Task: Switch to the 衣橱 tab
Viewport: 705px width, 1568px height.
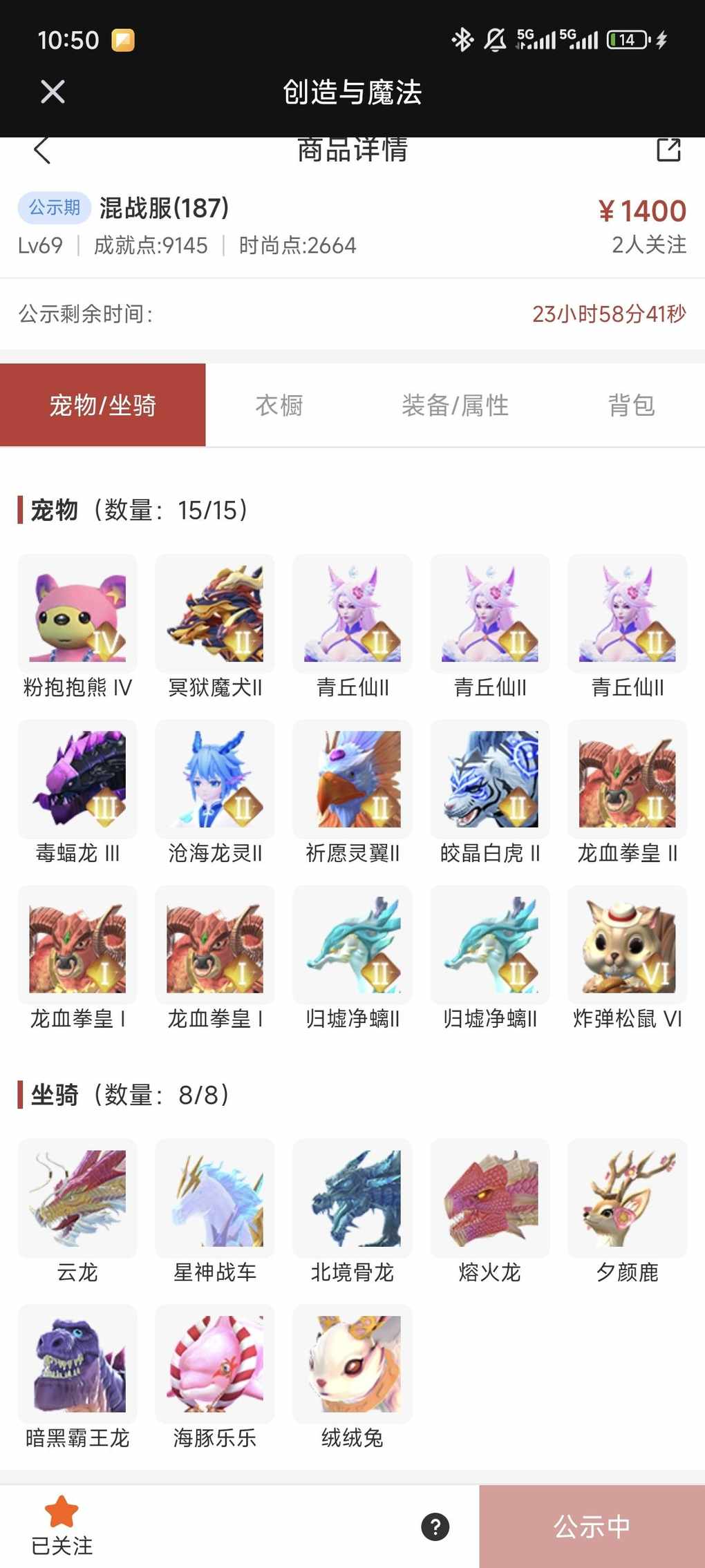Action: [279, 405]
